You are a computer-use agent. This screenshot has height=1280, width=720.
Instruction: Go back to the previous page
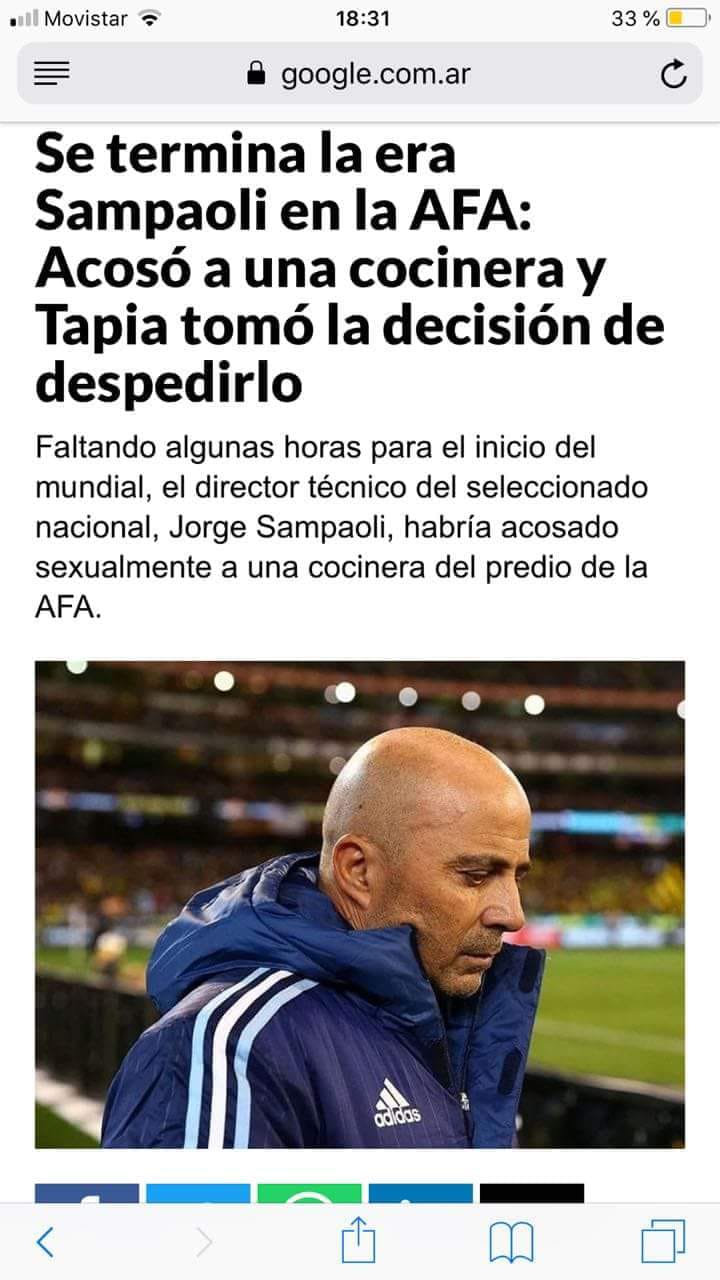point(45,1242)
